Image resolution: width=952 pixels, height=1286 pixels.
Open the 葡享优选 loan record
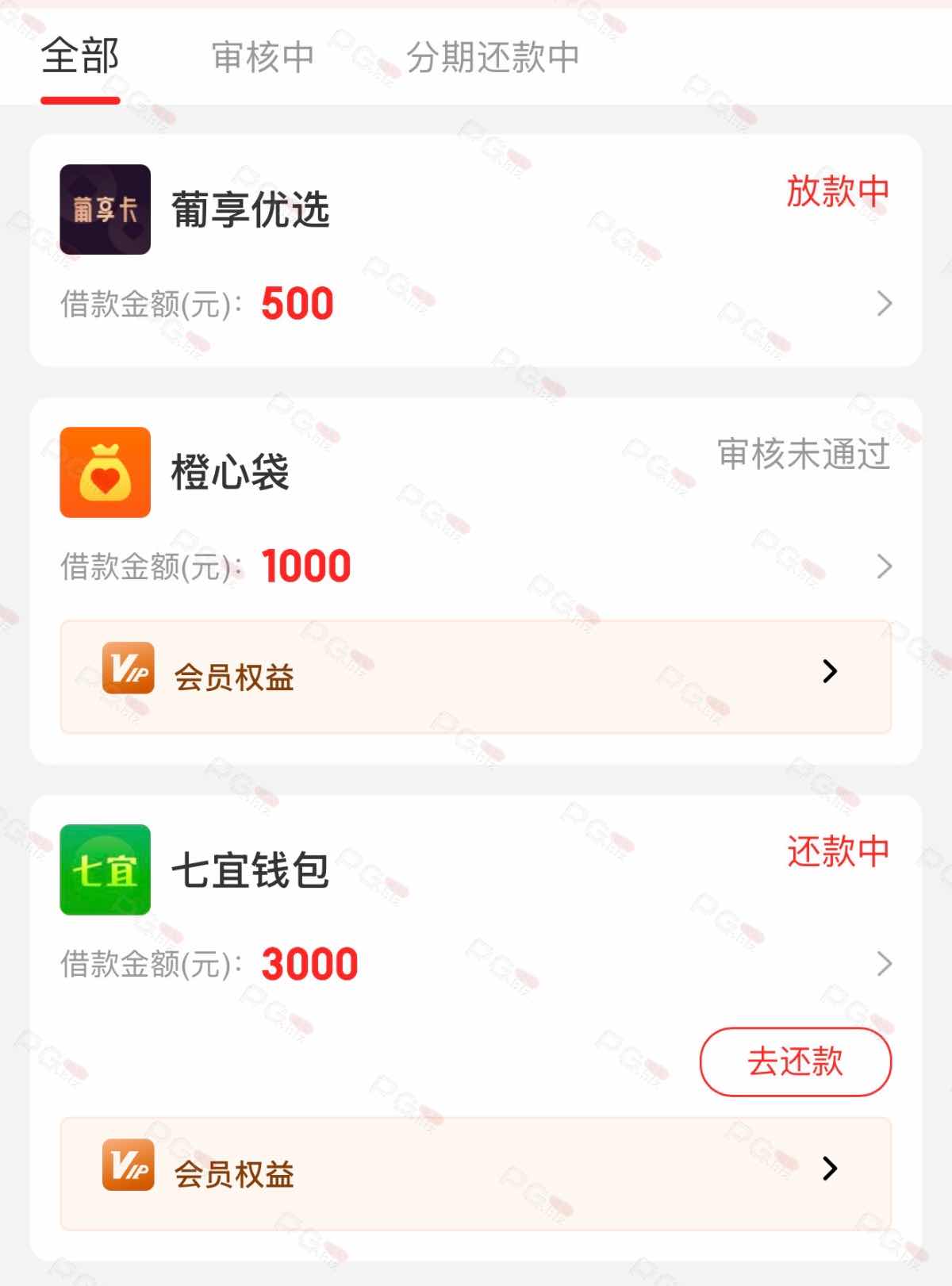(x=476, y=251)
